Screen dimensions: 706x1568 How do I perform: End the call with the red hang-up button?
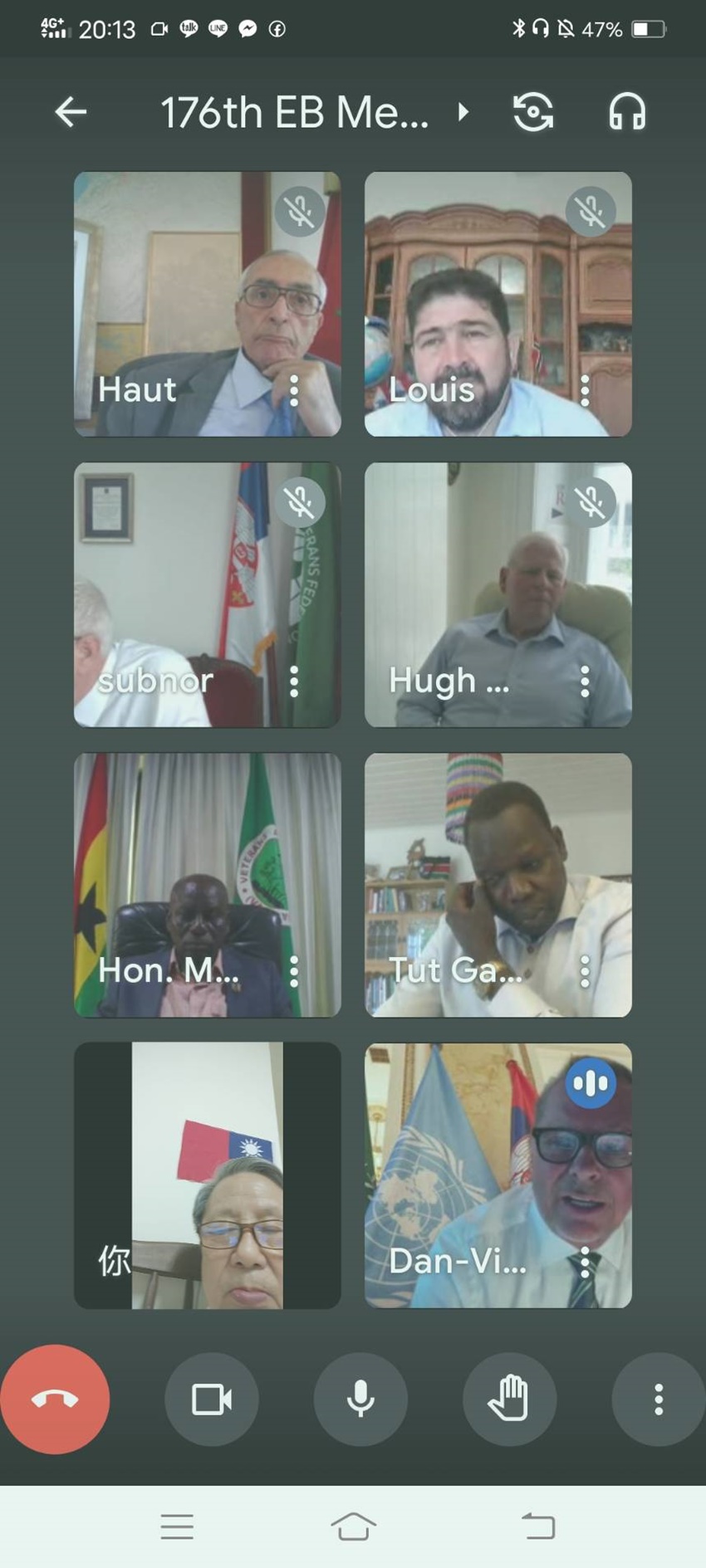tap(55, 1399)
